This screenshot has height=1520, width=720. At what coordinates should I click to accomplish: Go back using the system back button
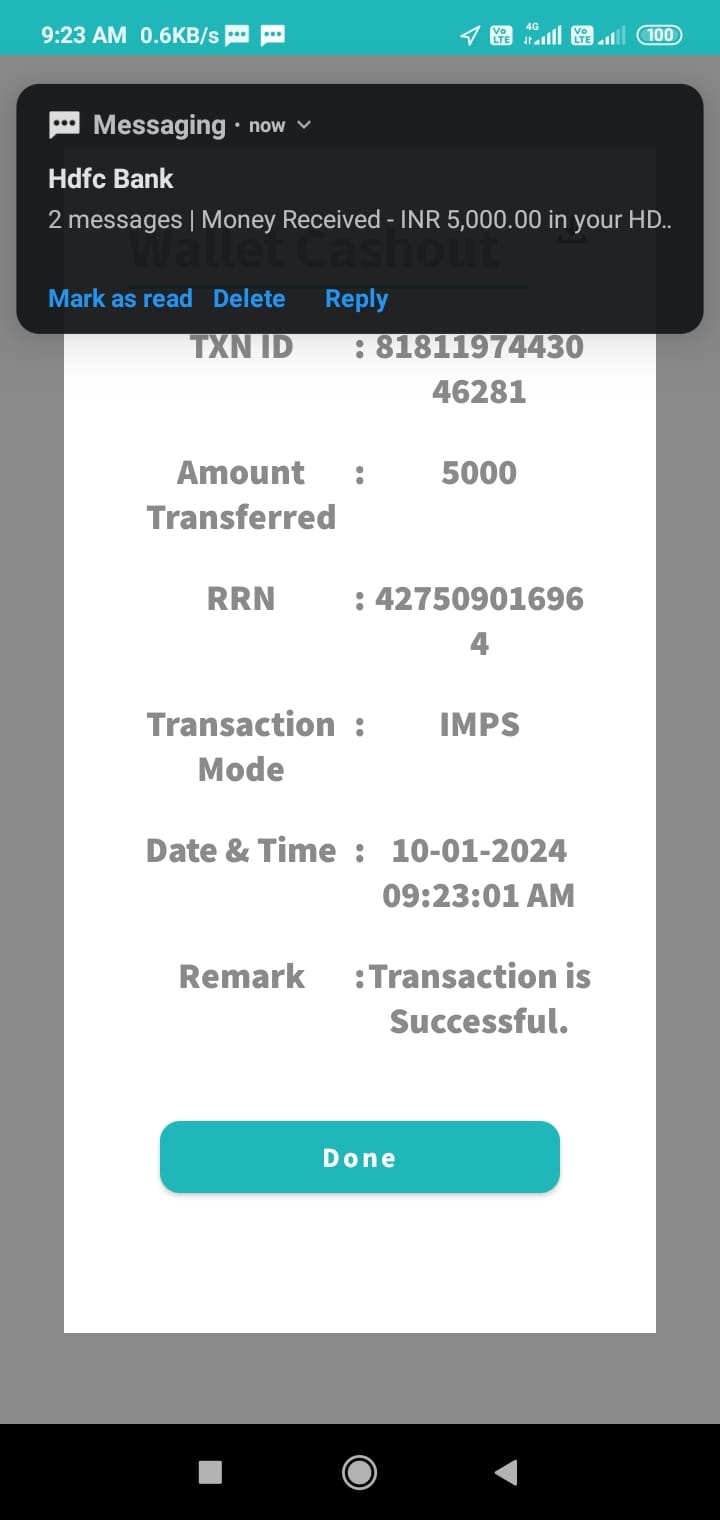[x=506, y=1472]
